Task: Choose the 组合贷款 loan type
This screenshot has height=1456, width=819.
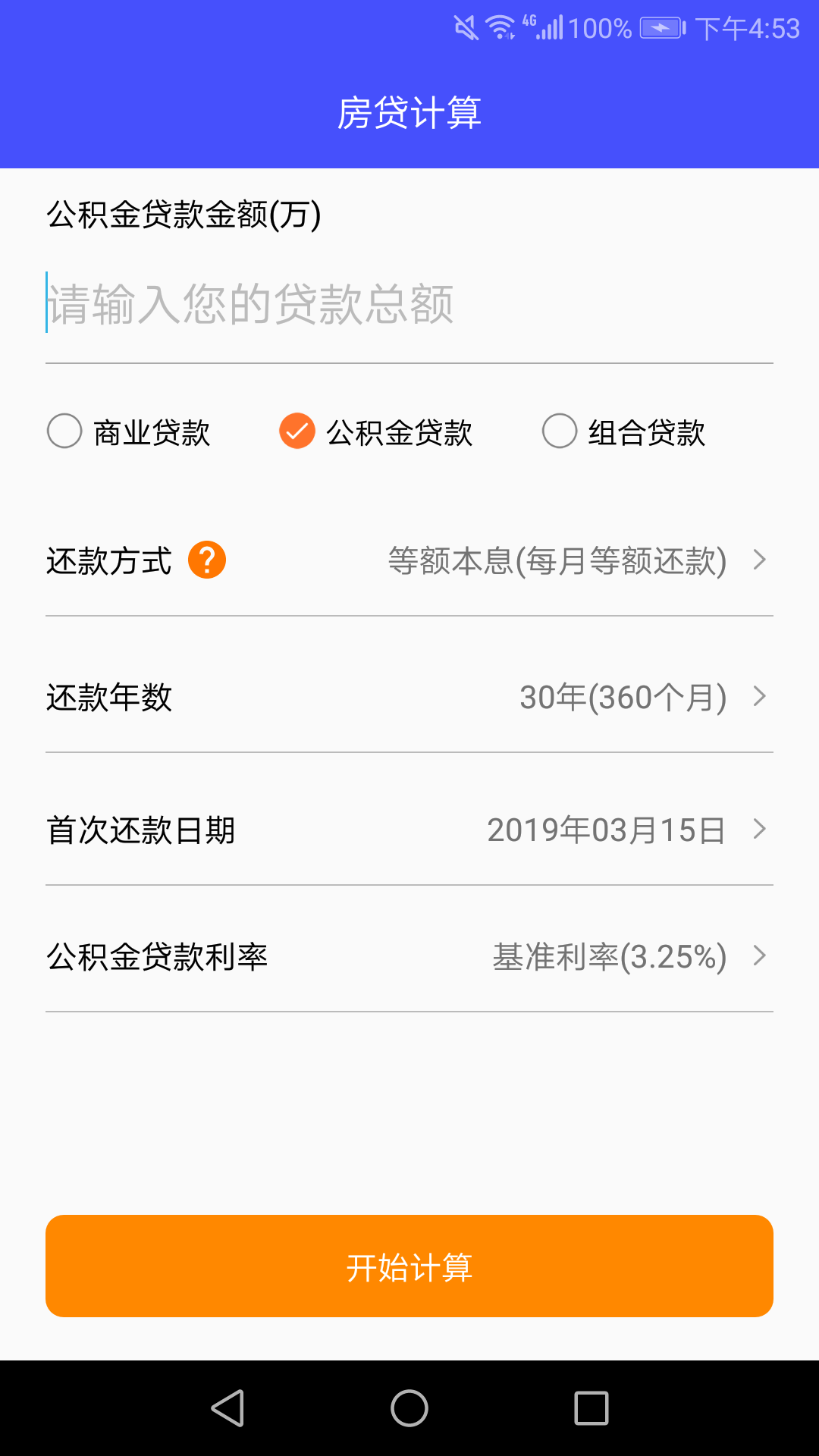Action: click(x=560, y=431)
